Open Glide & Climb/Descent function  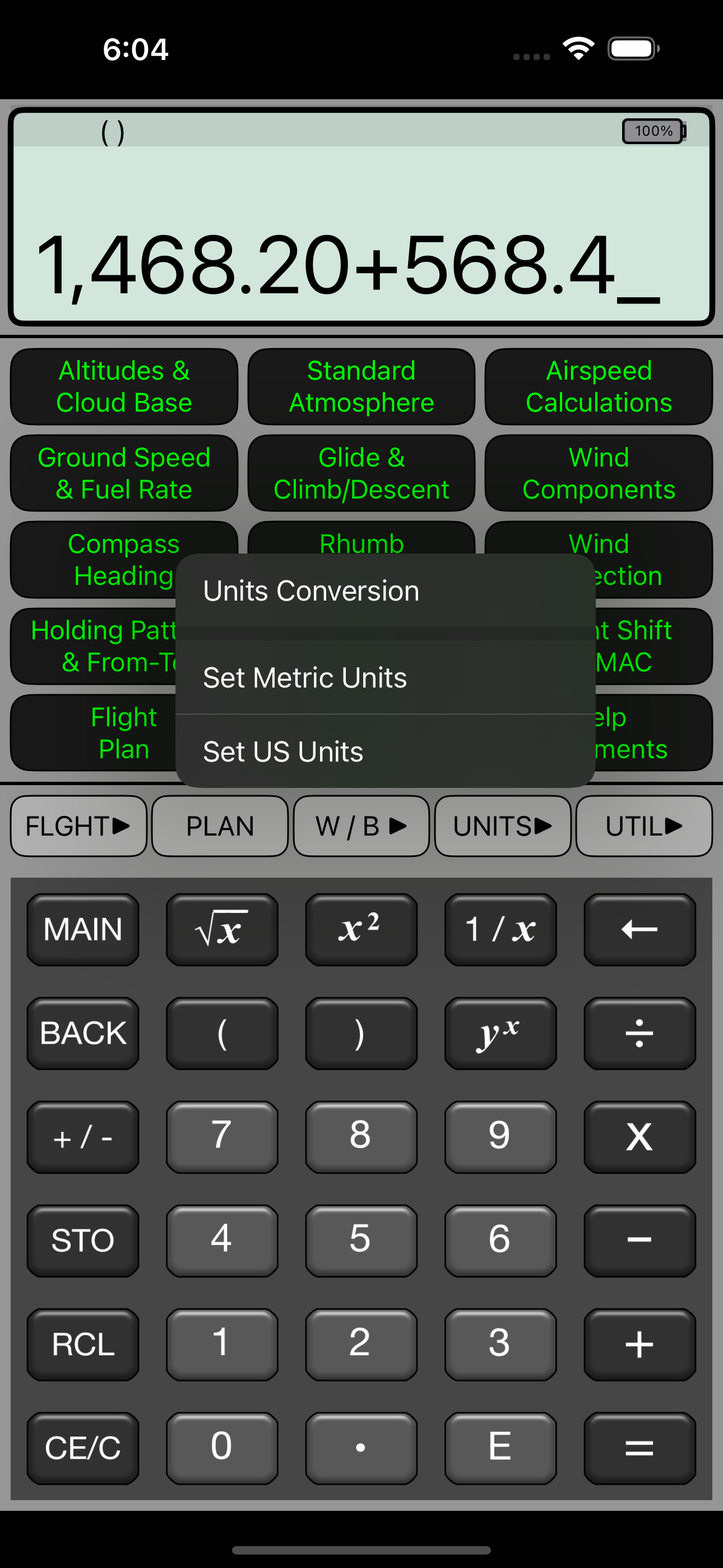click(x=361, y=473)
